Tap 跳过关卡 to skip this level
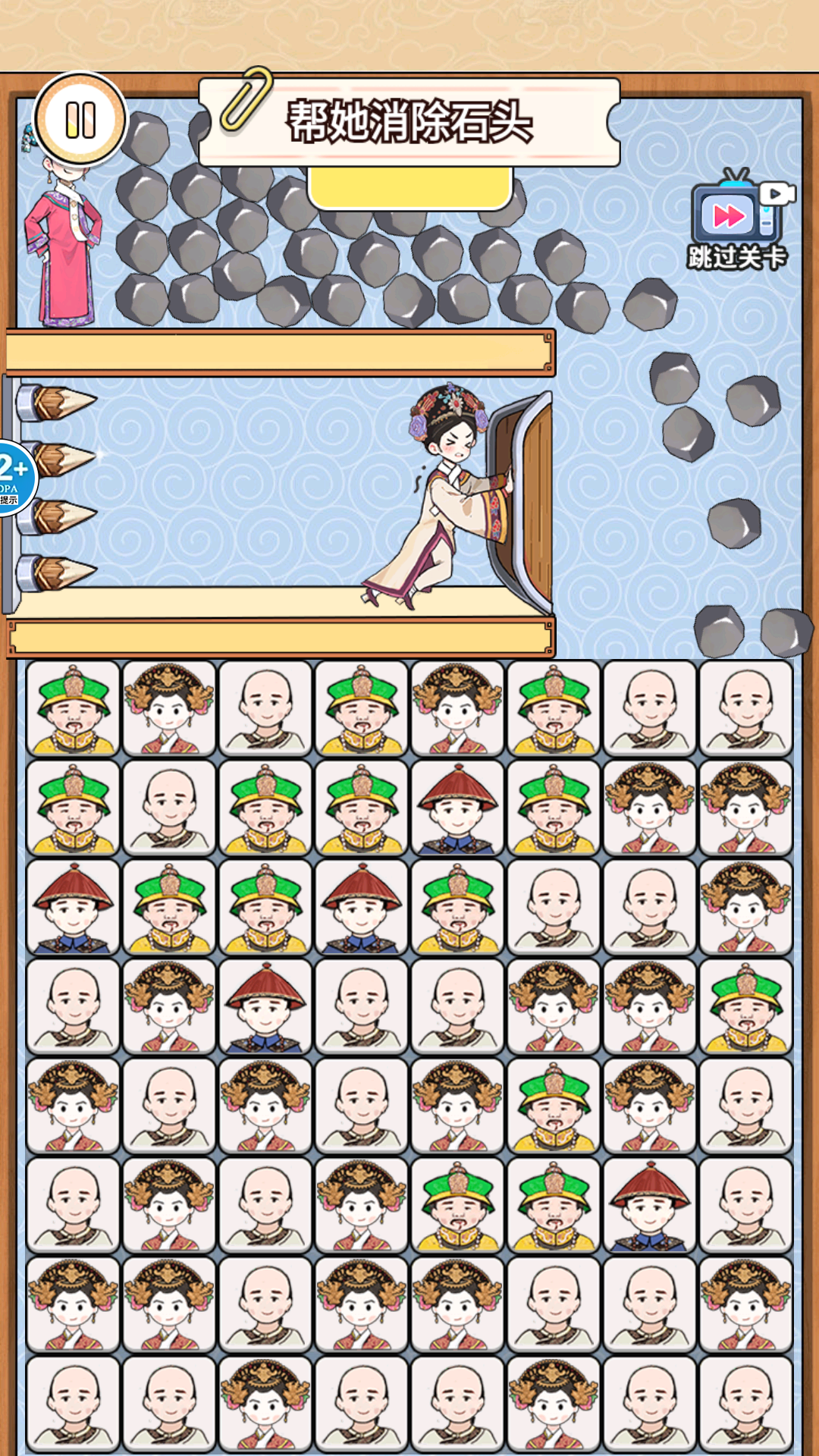This screenshot has width=819, height=1456. (739, 220)
